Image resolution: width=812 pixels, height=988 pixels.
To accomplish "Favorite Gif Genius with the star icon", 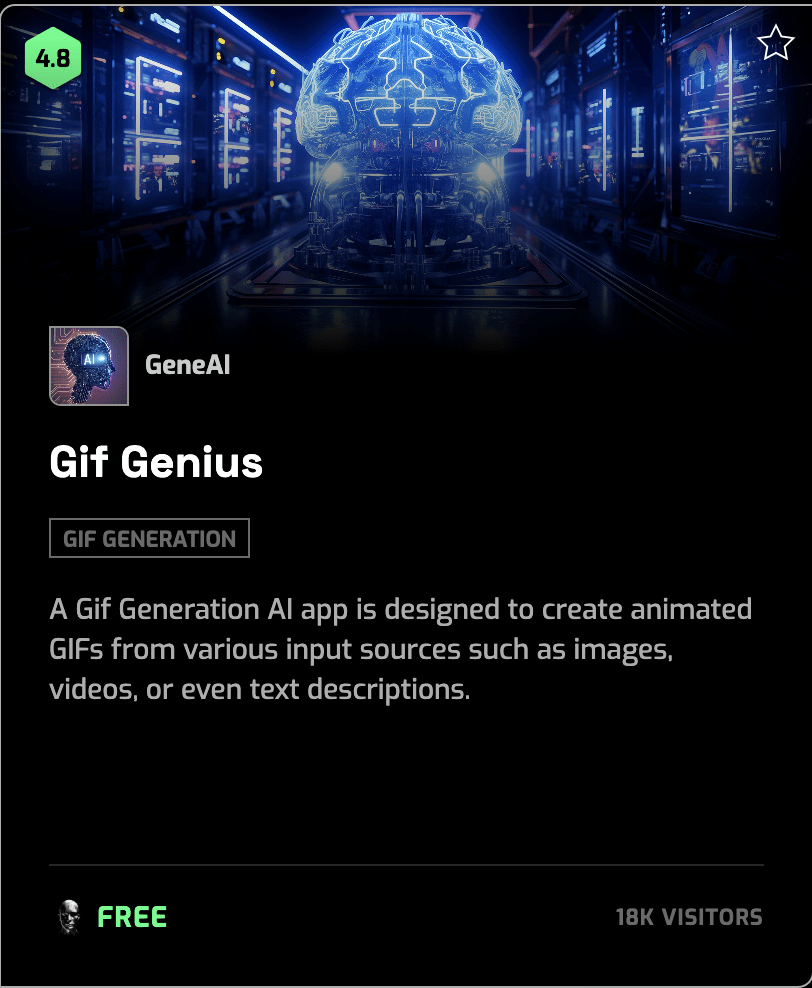I will (775, 44).
